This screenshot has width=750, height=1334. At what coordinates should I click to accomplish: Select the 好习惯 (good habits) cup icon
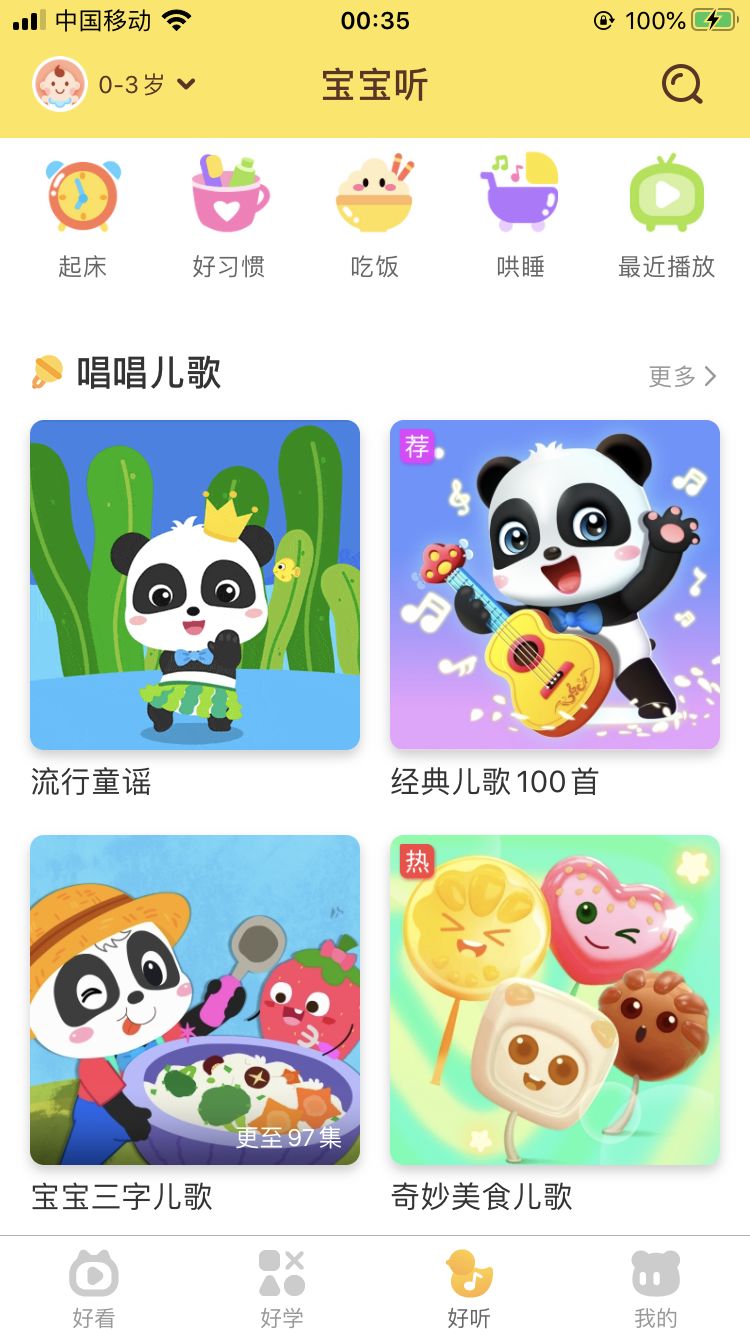pyautogui.click(x=228, y=196)
